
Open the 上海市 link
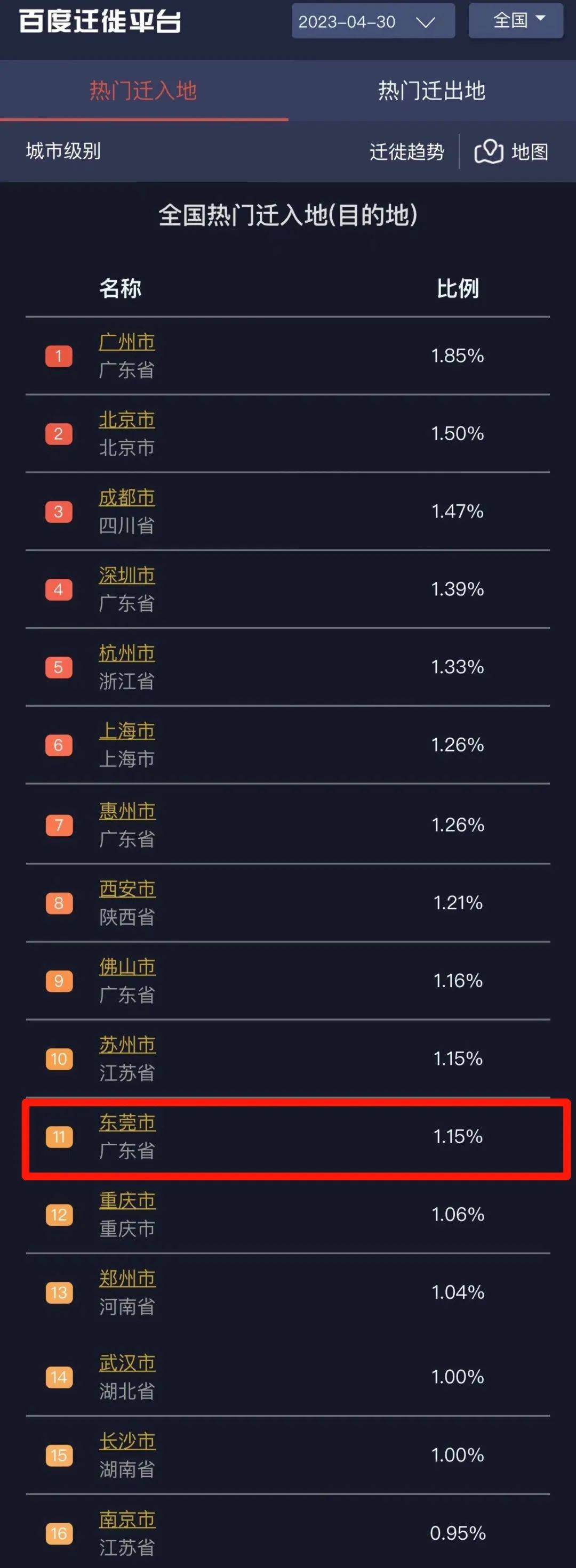[126, 731]
